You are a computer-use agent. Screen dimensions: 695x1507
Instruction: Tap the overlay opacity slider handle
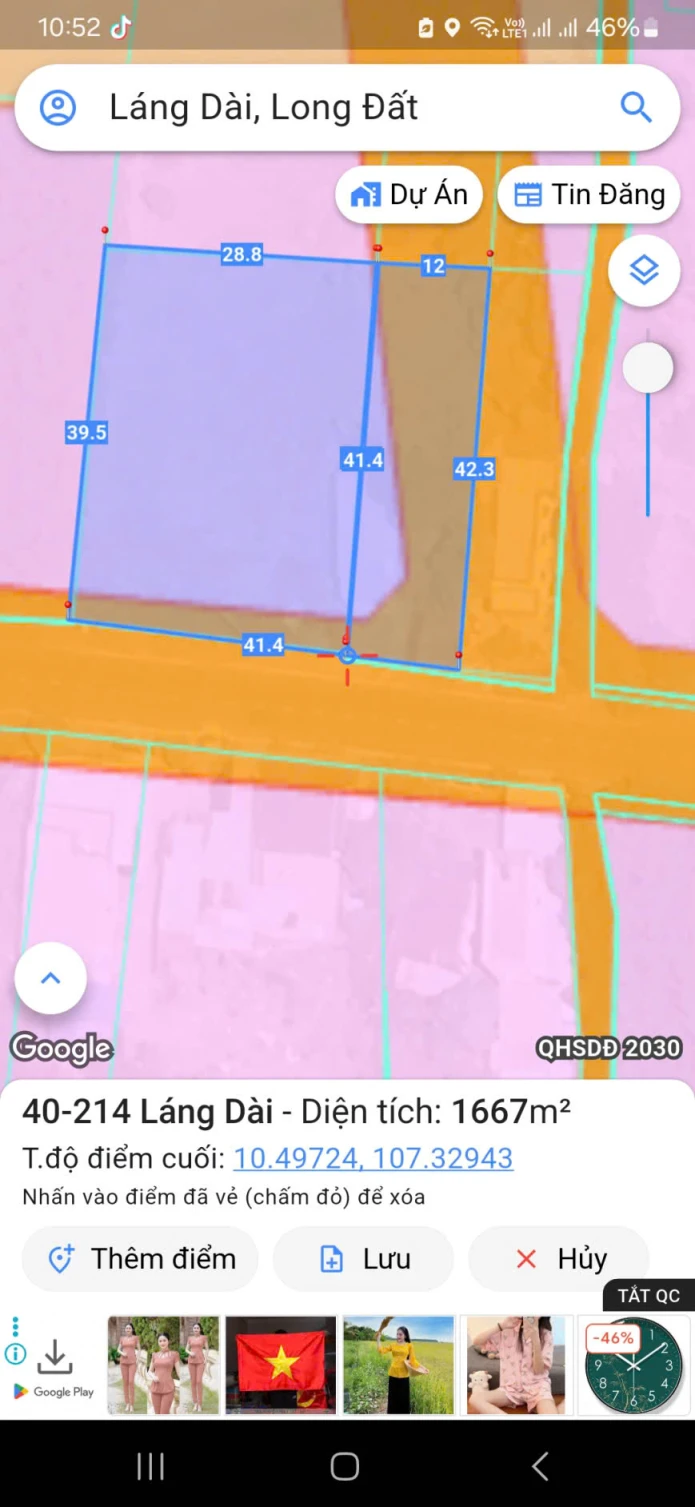click(648, 369)
